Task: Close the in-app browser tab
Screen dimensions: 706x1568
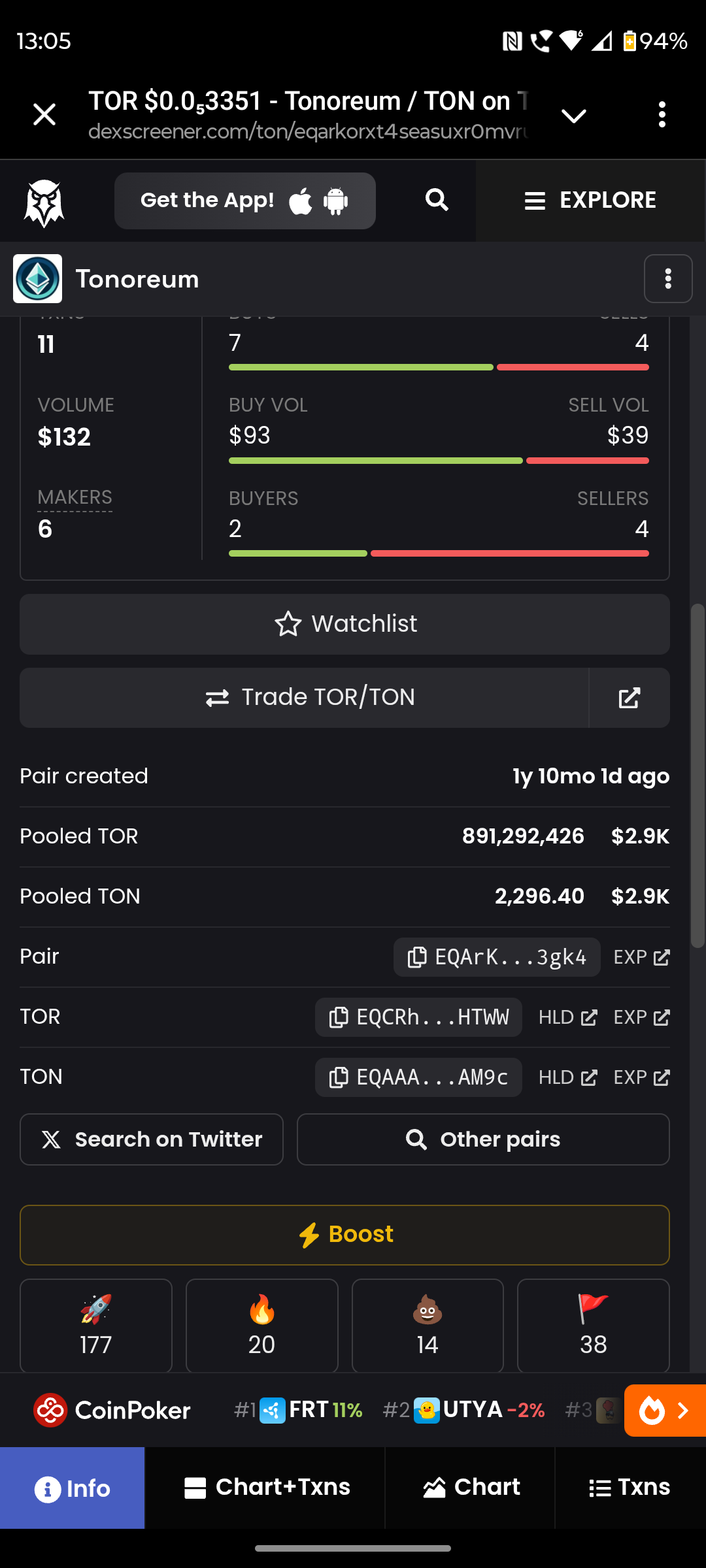Action: [44, 115]
